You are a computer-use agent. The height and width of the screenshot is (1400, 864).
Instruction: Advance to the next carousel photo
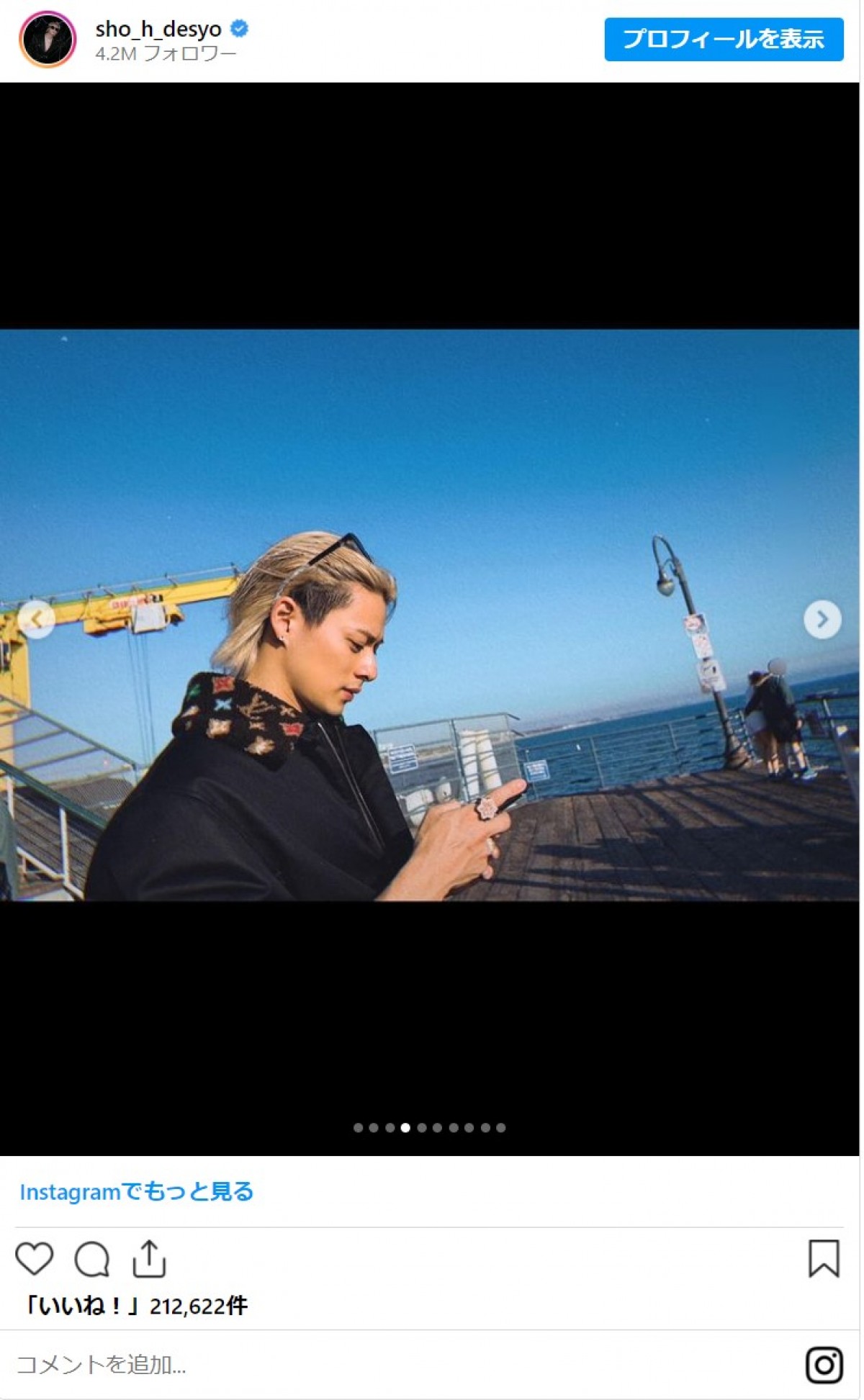822,619
